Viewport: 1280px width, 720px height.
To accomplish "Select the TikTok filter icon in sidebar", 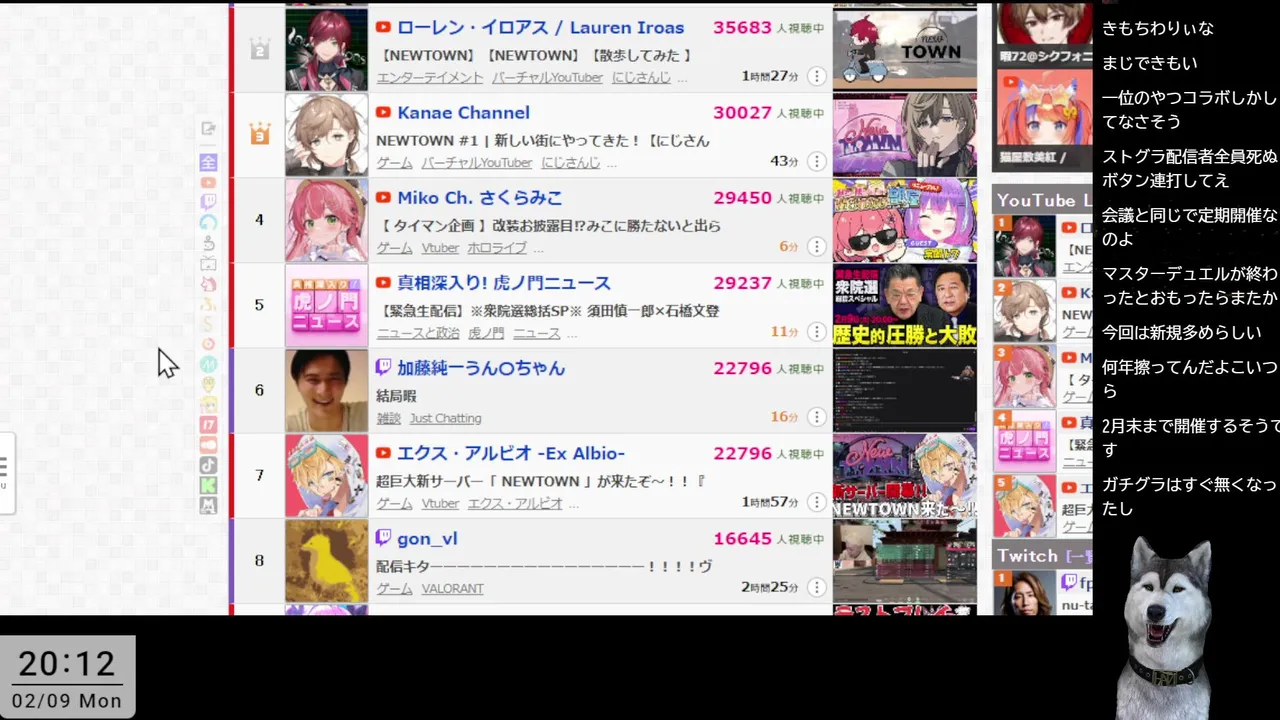I will point(208,465).
